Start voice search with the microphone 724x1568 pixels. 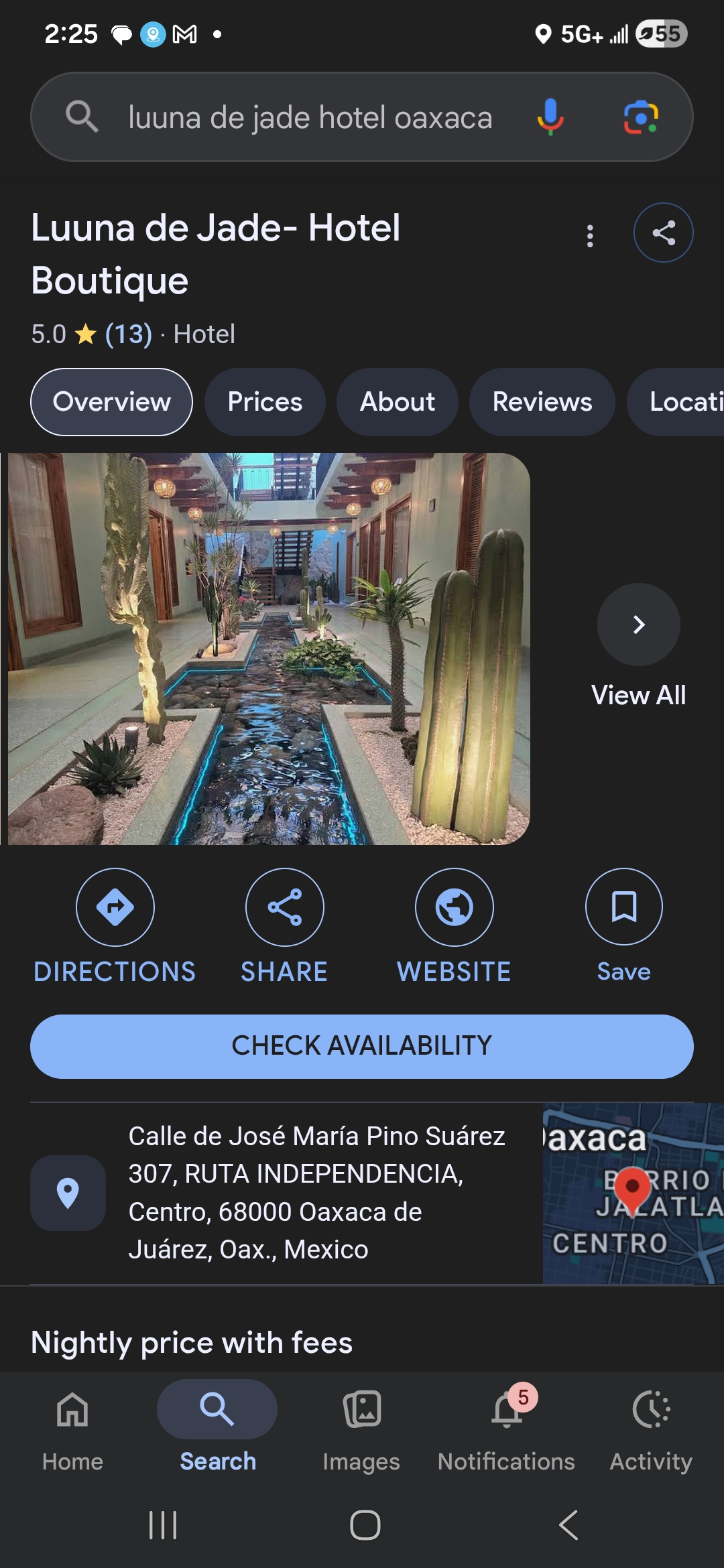pos(550,117)
